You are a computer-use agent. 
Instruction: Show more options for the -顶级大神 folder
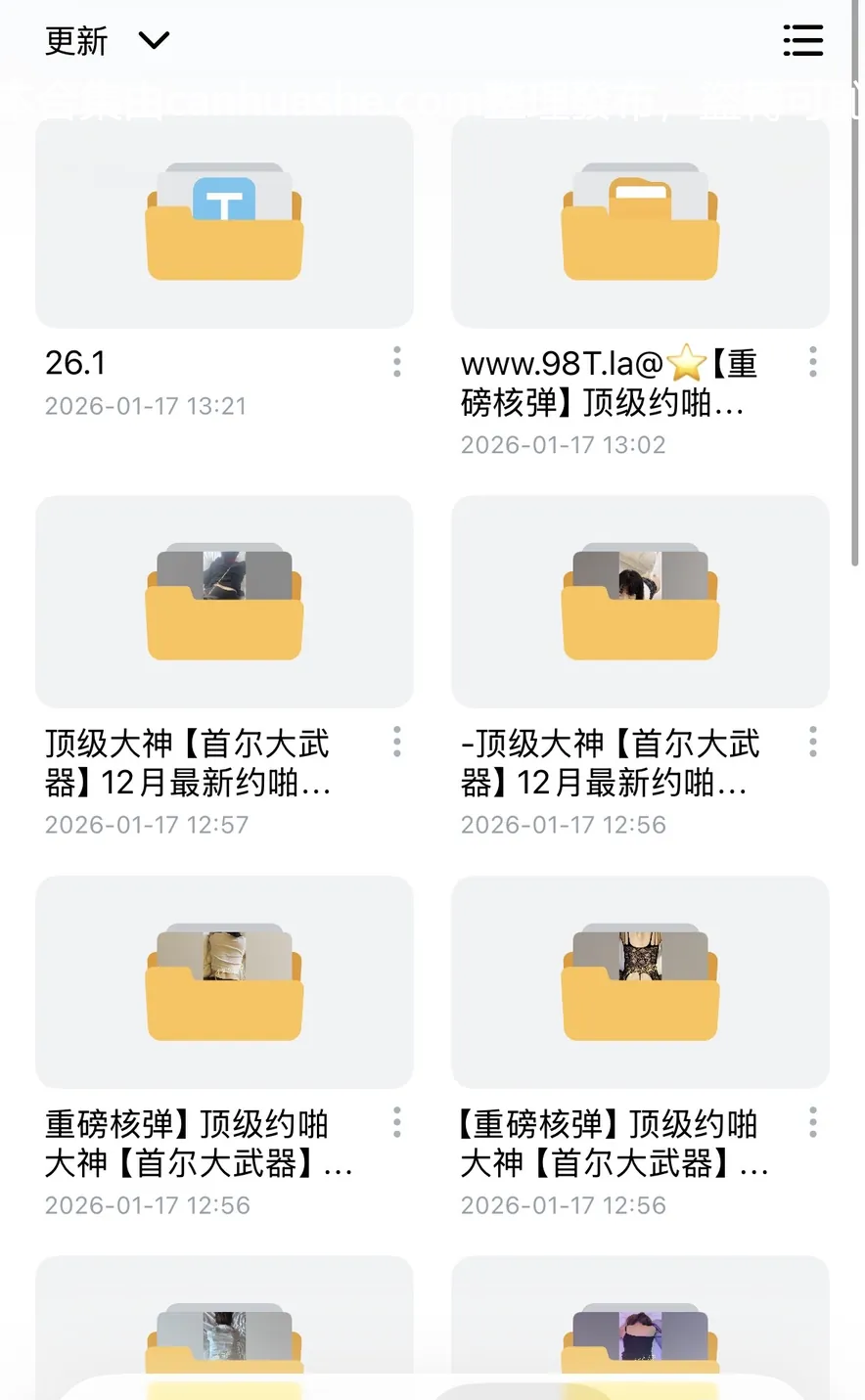coord(812,742)
